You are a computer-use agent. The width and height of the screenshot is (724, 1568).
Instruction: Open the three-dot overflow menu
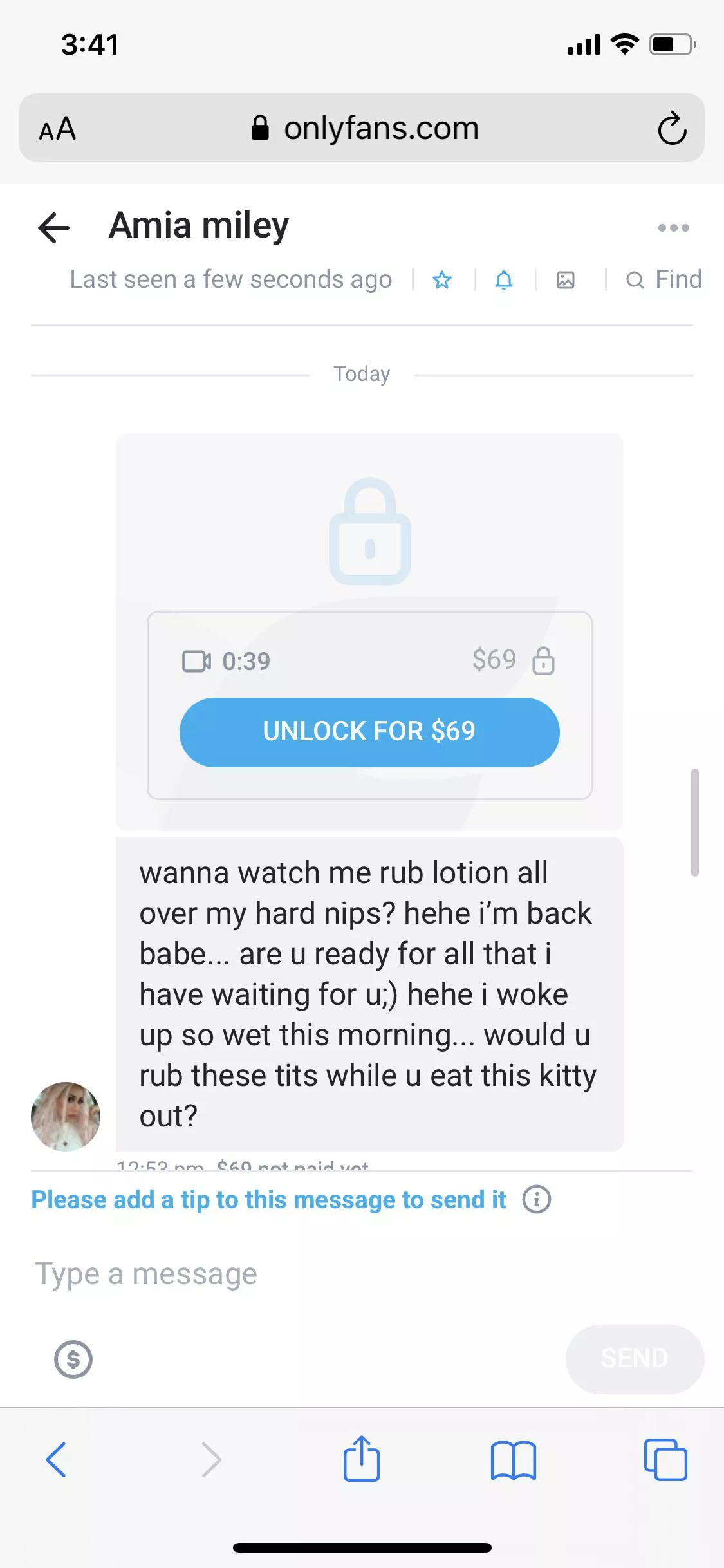click(x=673, y=228)
